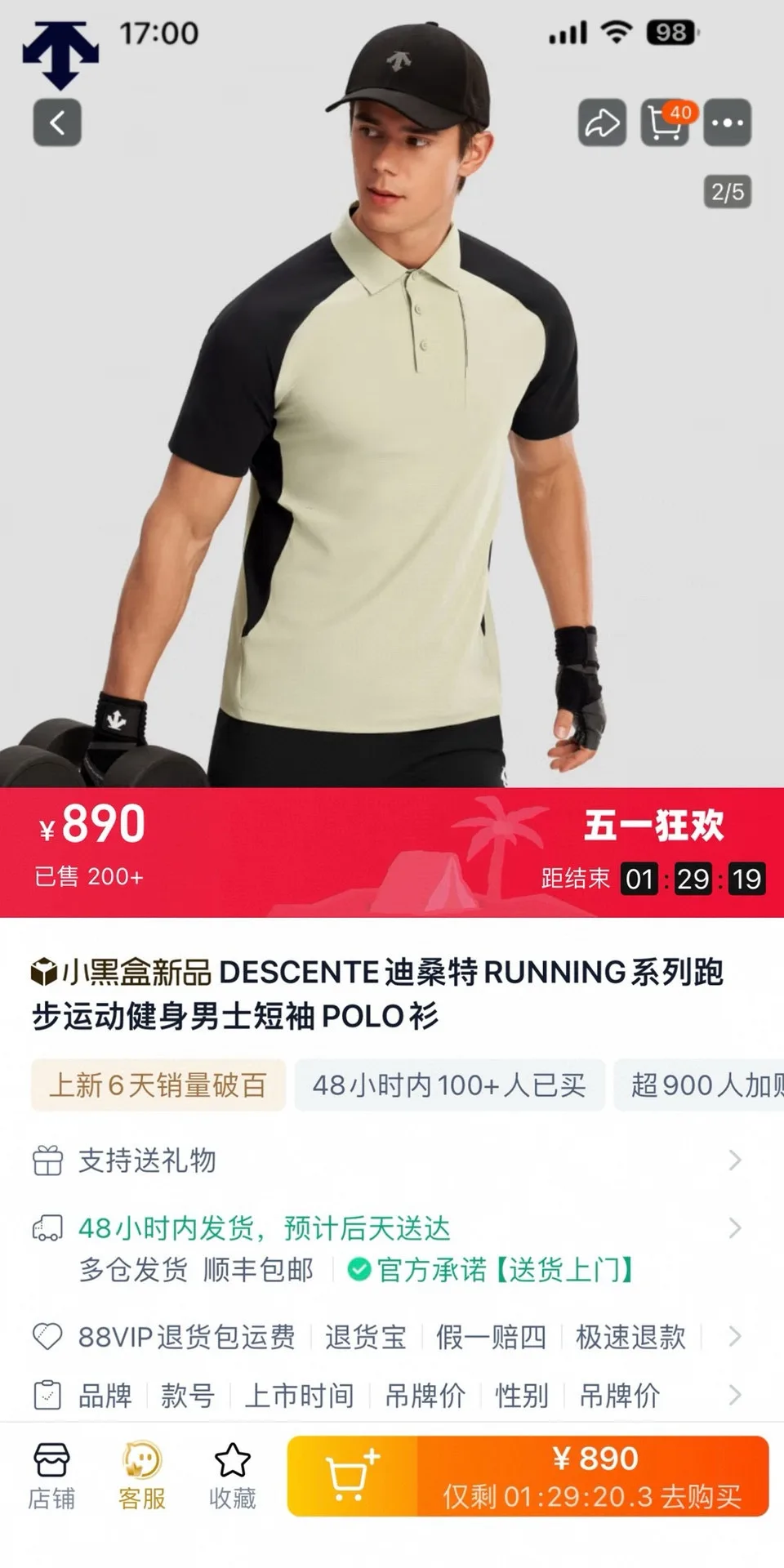Add item to cart using the yellow button
This screenshot has width=784, height=1568.
(x=352, y=1476)
